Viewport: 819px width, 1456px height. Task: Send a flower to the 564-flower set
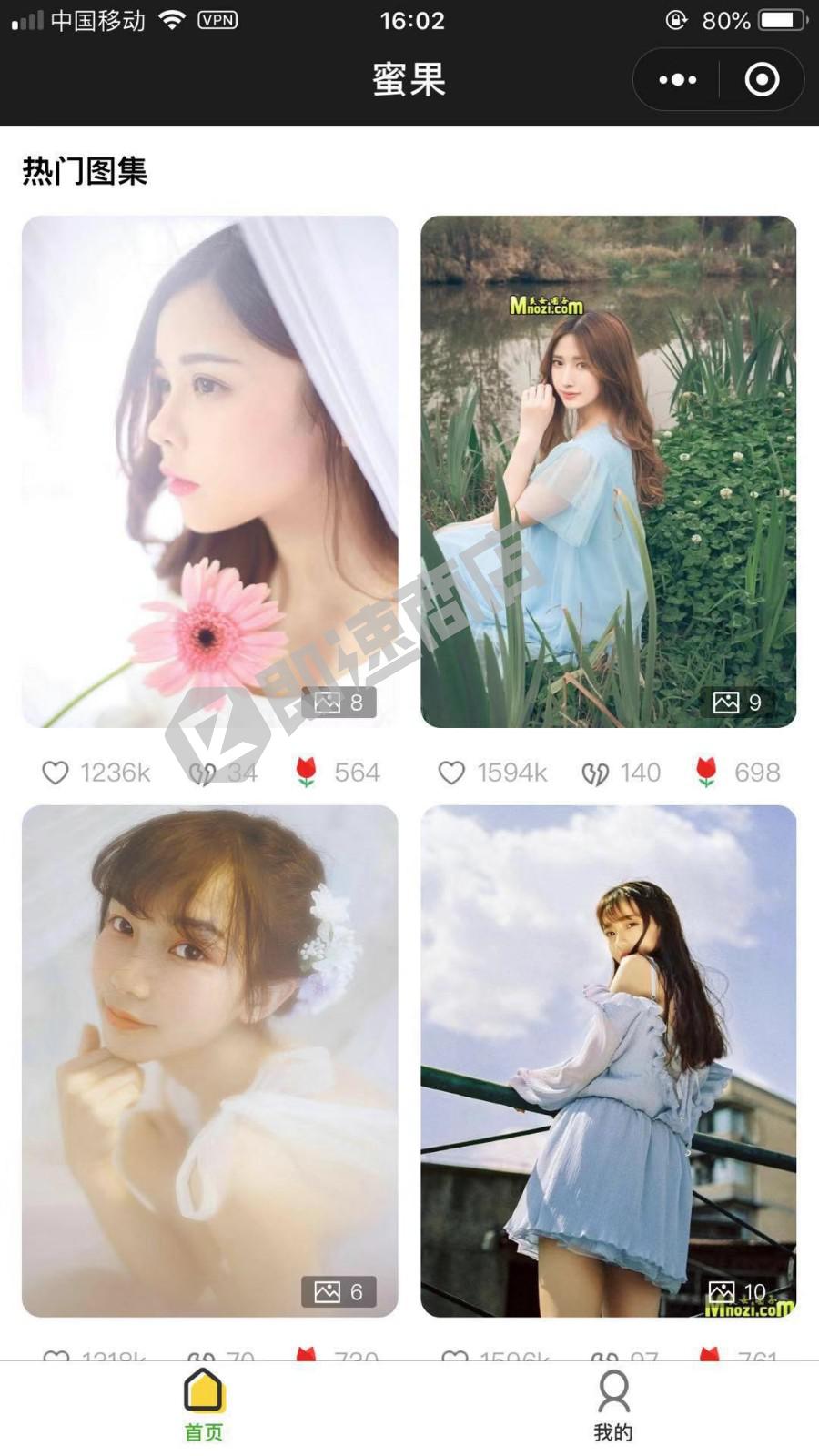(x=307, y=772)
